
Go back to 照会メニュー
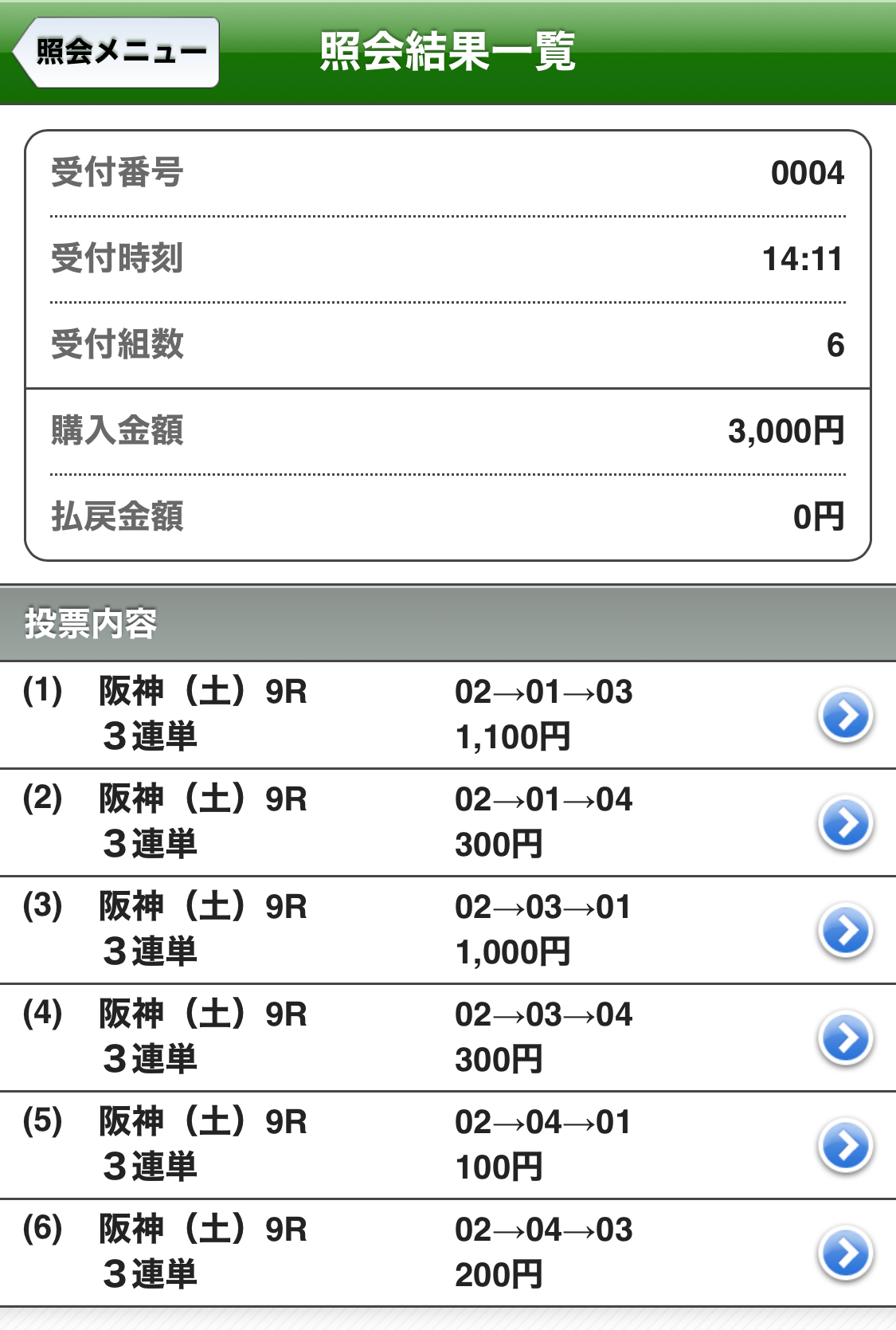(x=117, y=53)
